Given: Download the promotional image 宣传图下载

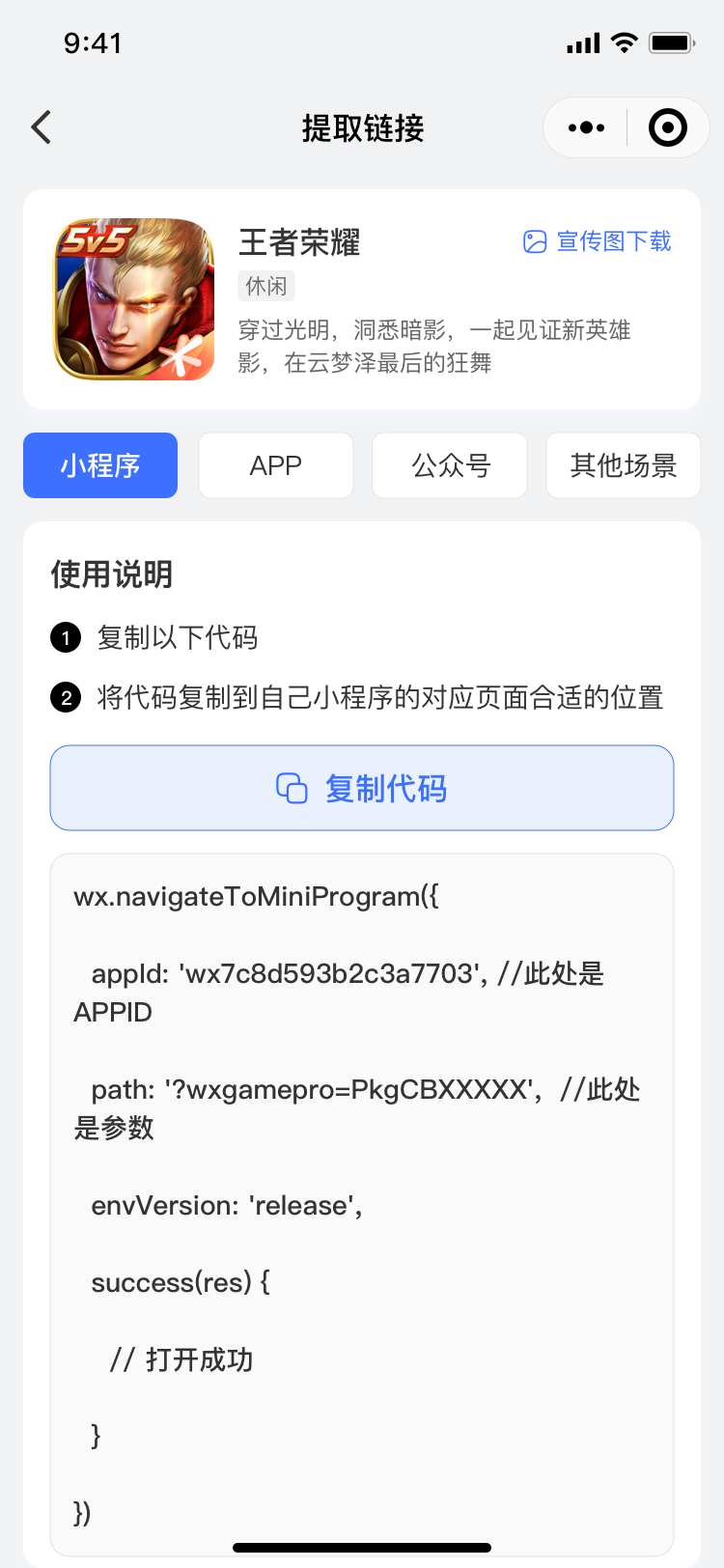Looking at the screenshot, I should coord(598,241).
